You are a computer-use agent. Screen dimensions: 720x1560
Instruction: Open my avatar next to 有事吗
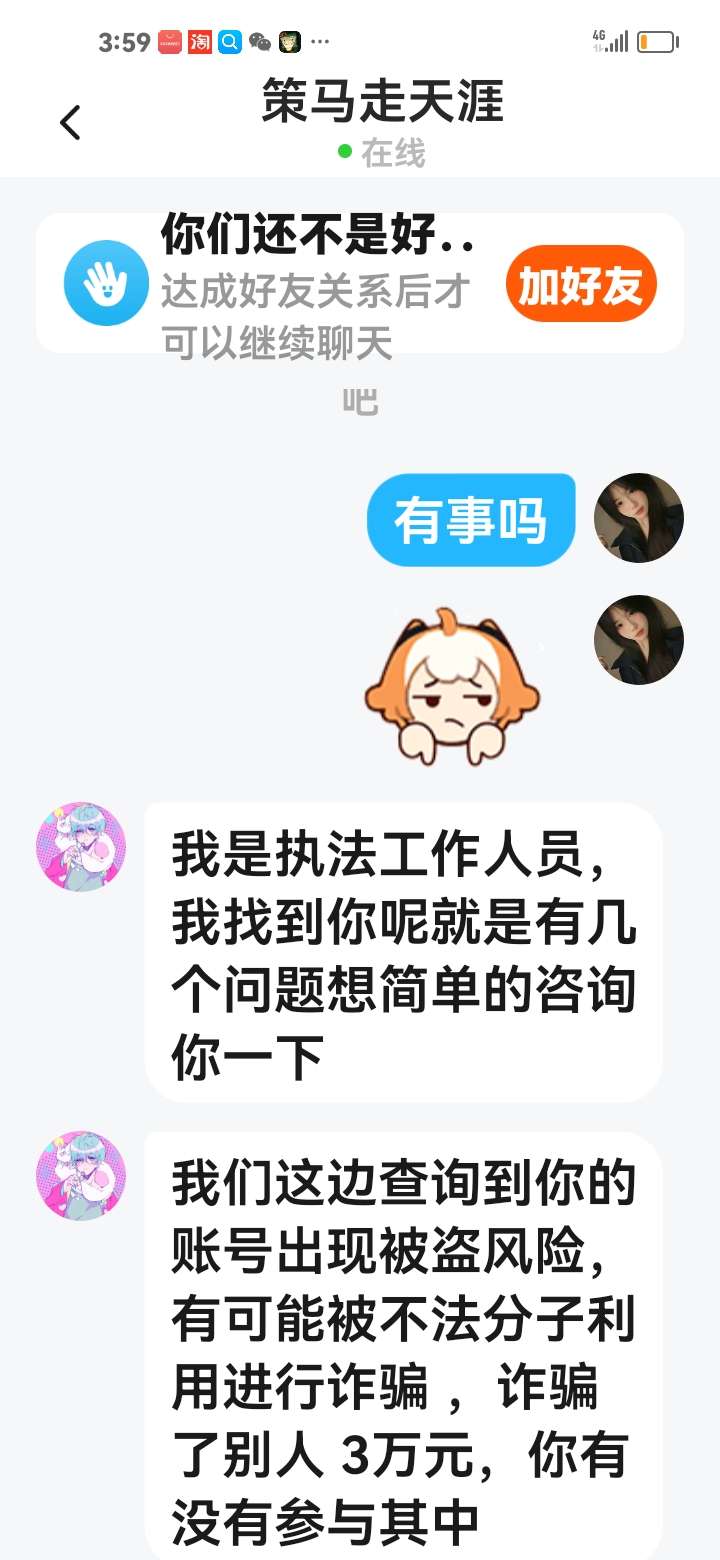tap(638, 518)
